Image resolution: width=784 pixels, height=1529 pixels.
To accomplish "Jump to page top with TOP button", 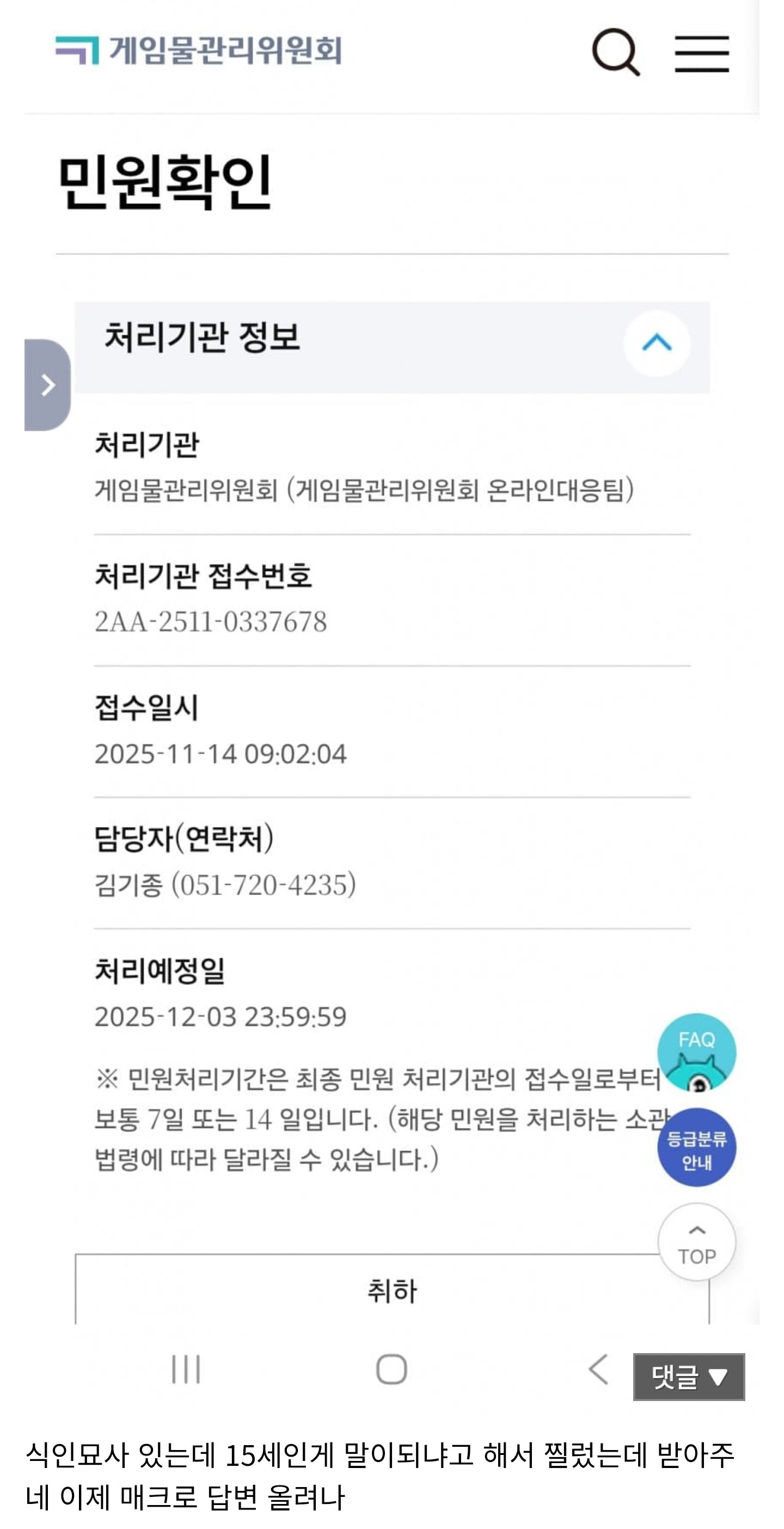I will (696, 1241).
